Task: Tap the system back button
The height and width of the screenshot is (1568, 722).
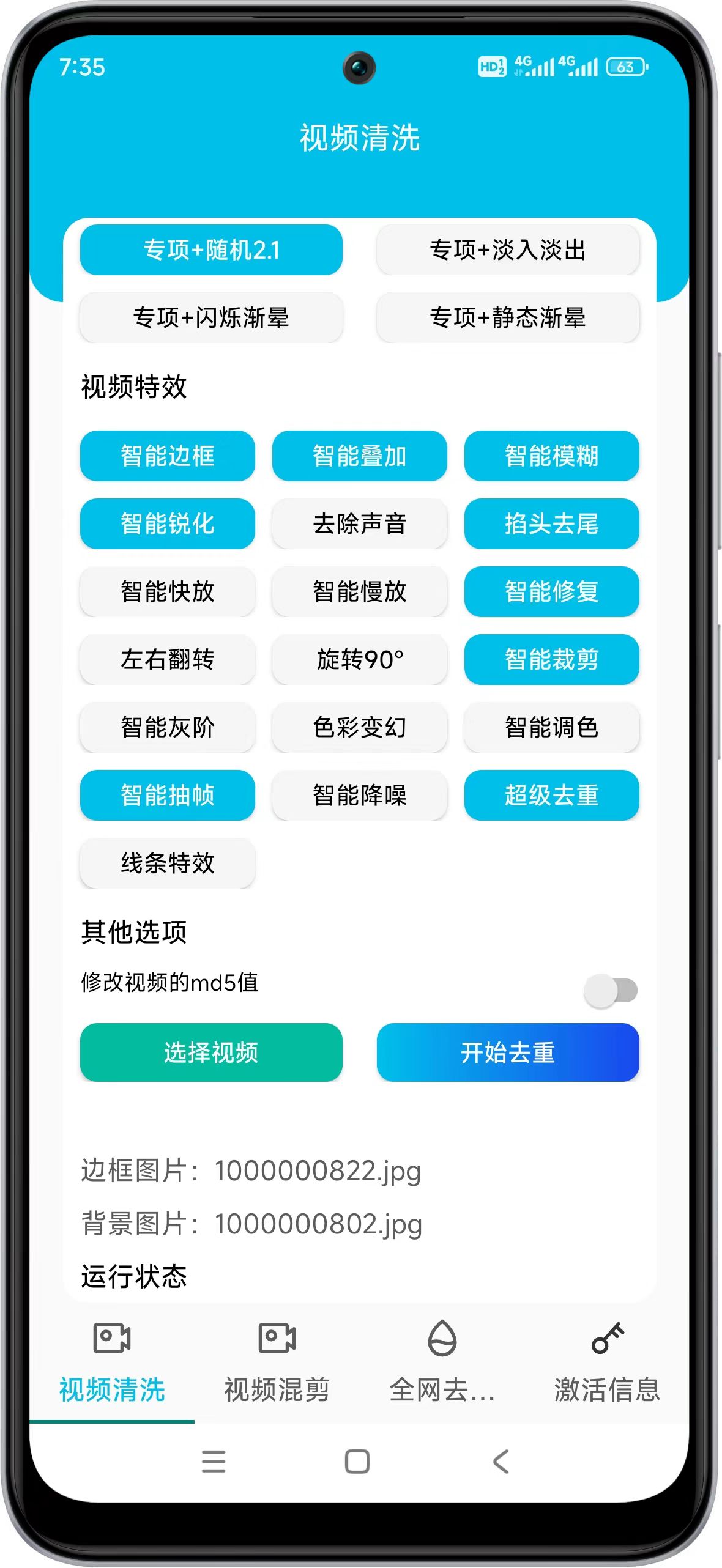Action: tap(501, 1461)
